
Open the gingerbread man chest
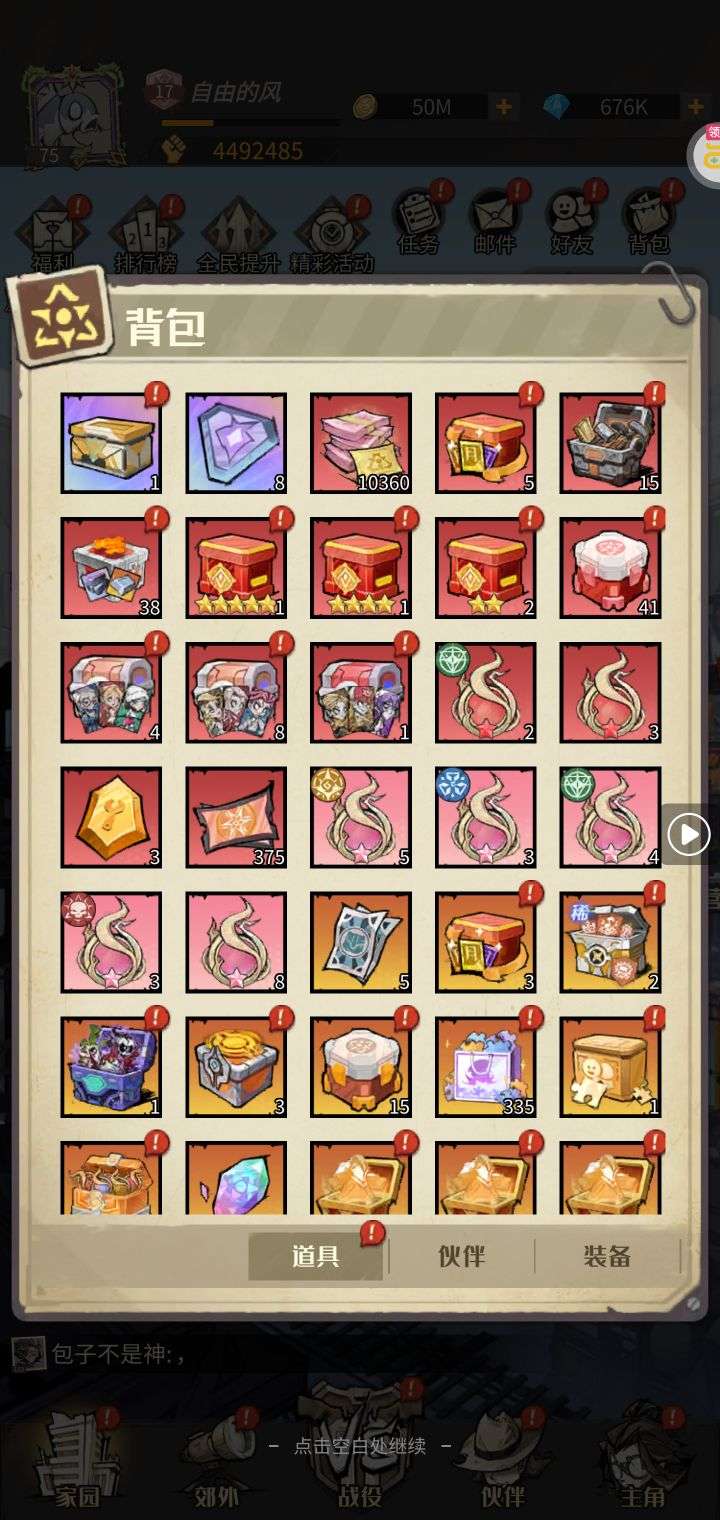click(610, 1067)
